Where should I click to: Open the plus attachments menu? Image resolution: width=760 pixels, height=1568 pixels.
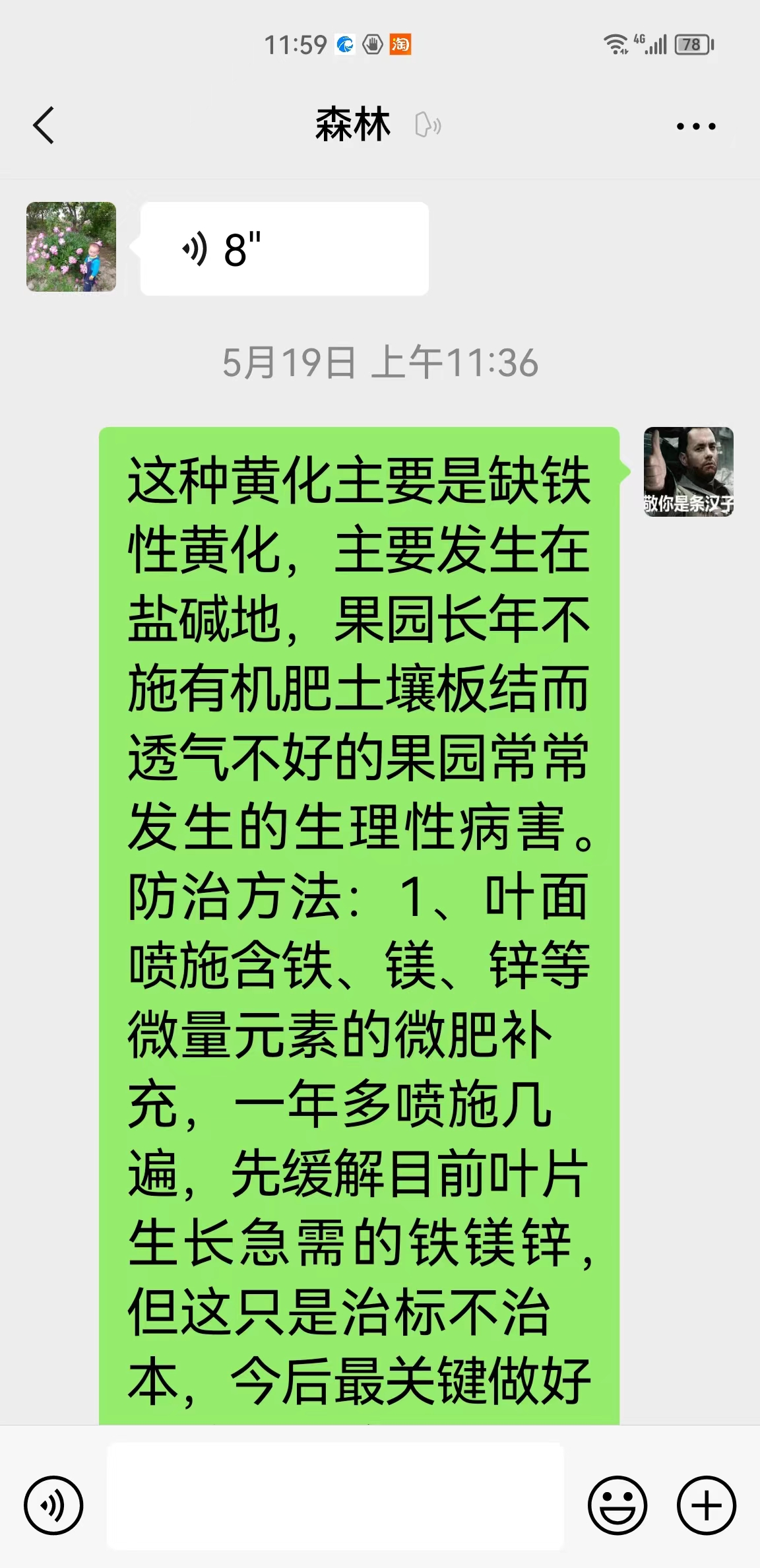tap(707, 1505)
